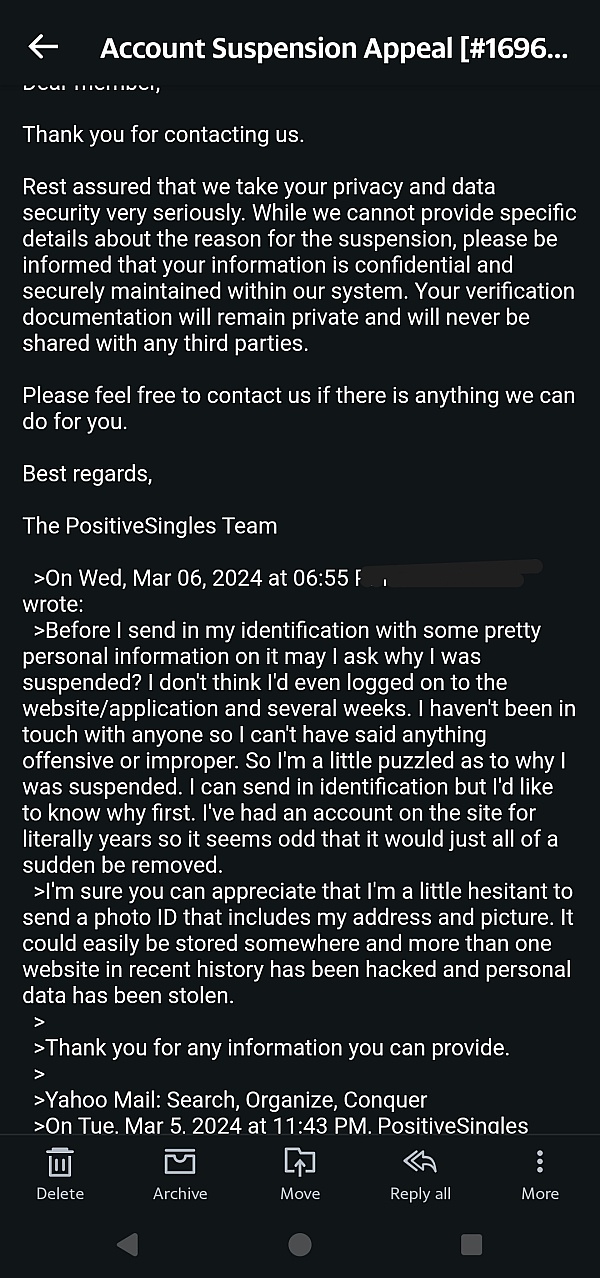Reply all to this message
This screenshot has width=600, height=1278.
(420, 1173)
